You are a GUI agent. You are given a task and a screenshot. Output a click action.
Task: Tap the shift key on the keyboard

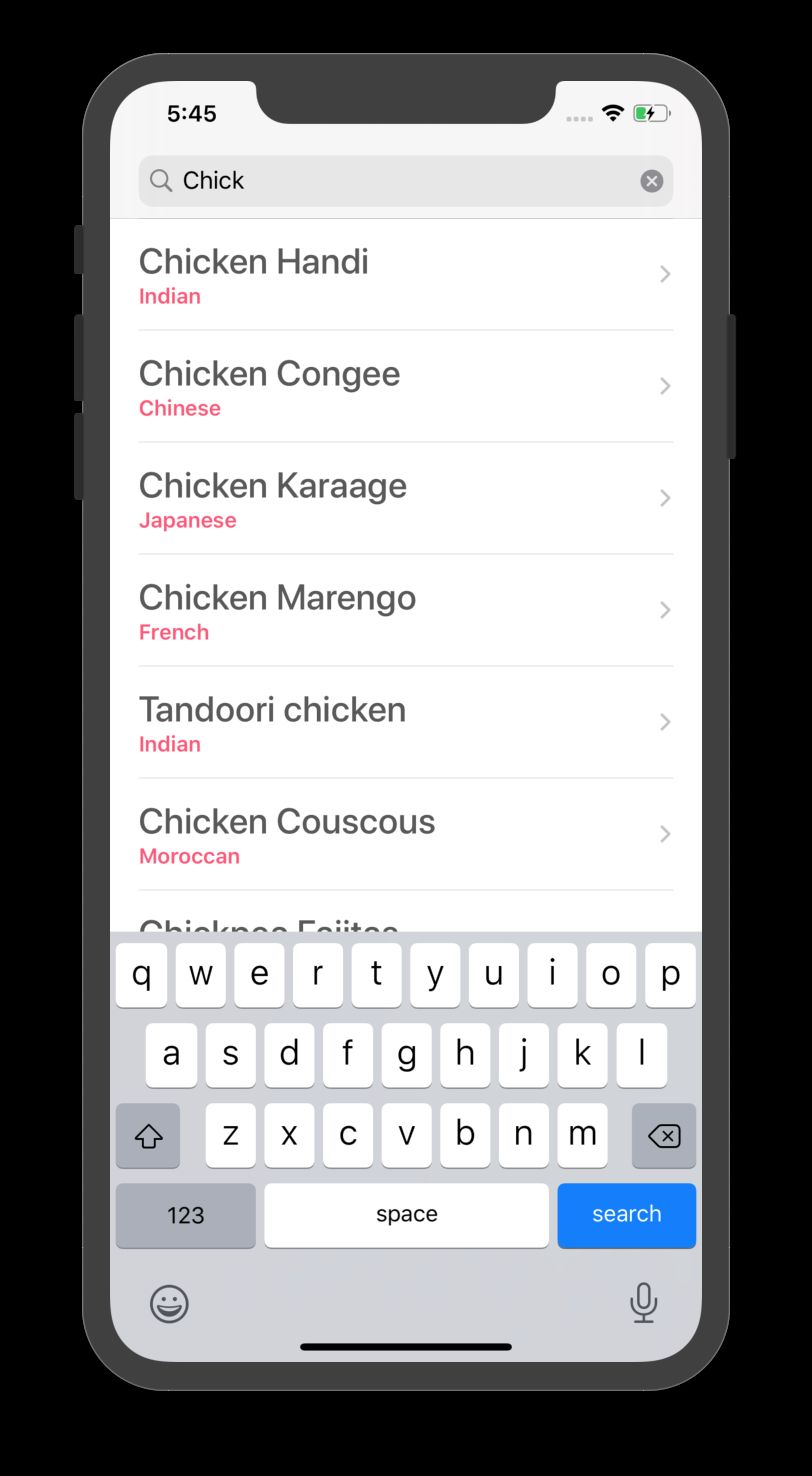148,1136
